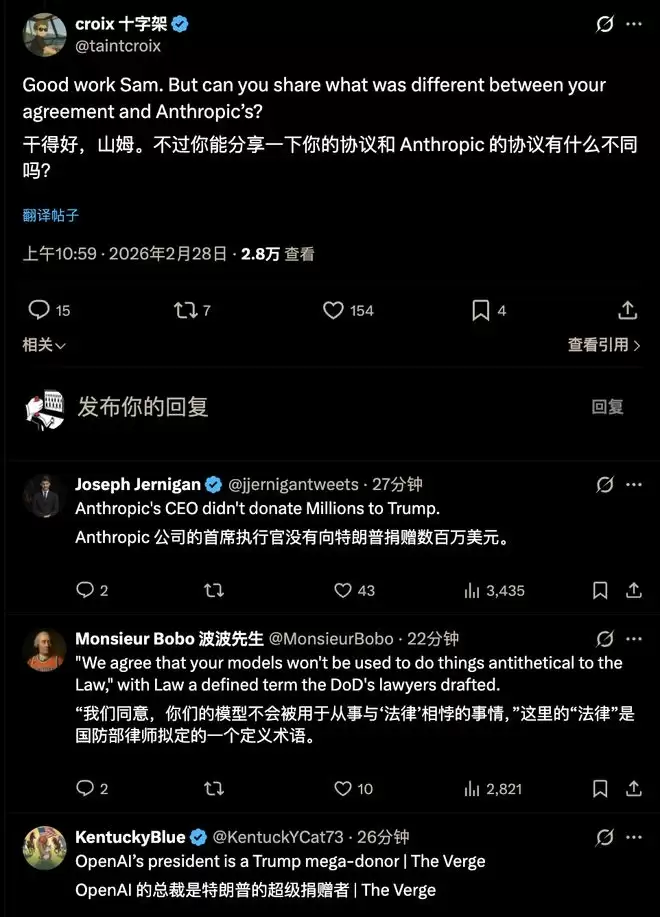The width and height of the screenshot is (660, 917).
Task: Repost Monsieur Bobo's reply
Action: [214, 788]
